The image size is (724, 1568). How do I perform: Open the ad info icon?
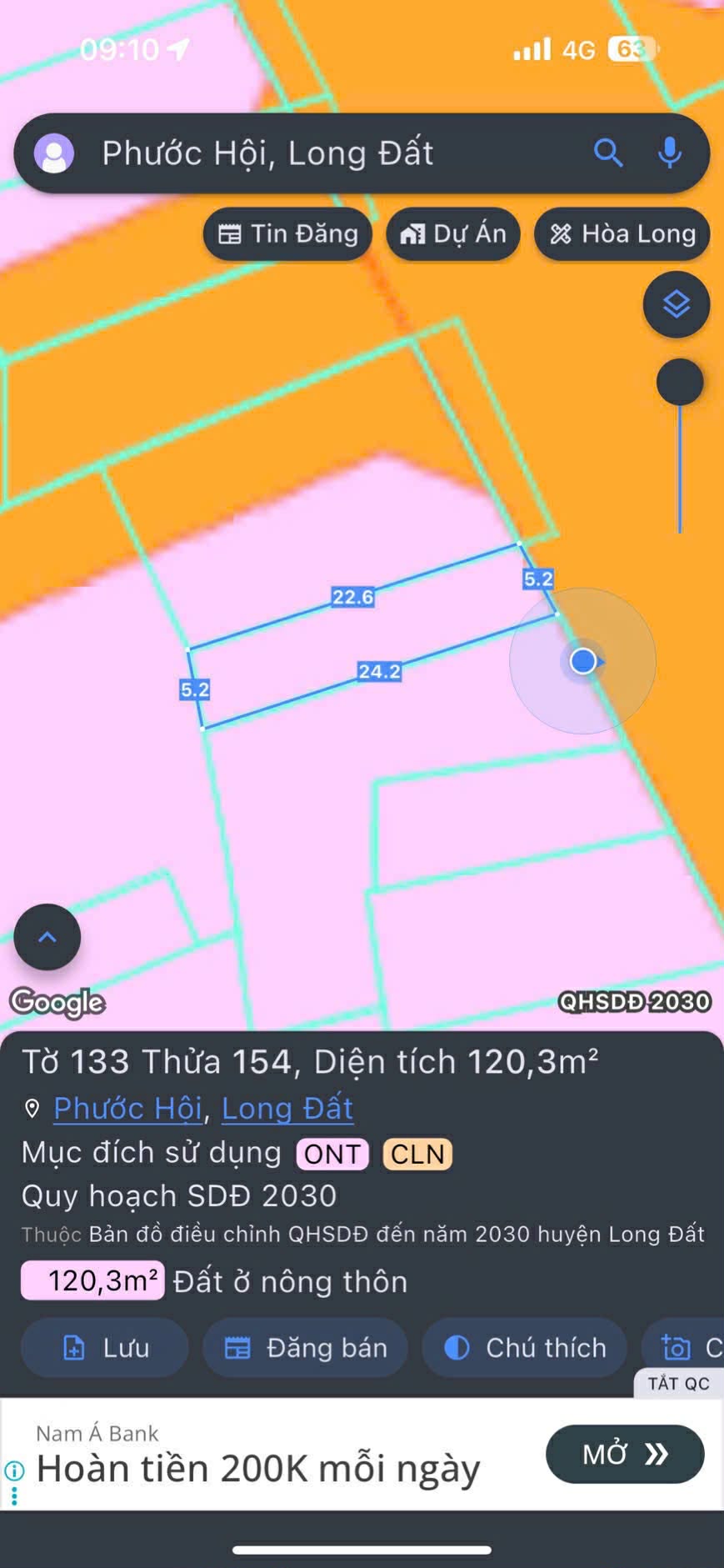(14, 1470)
